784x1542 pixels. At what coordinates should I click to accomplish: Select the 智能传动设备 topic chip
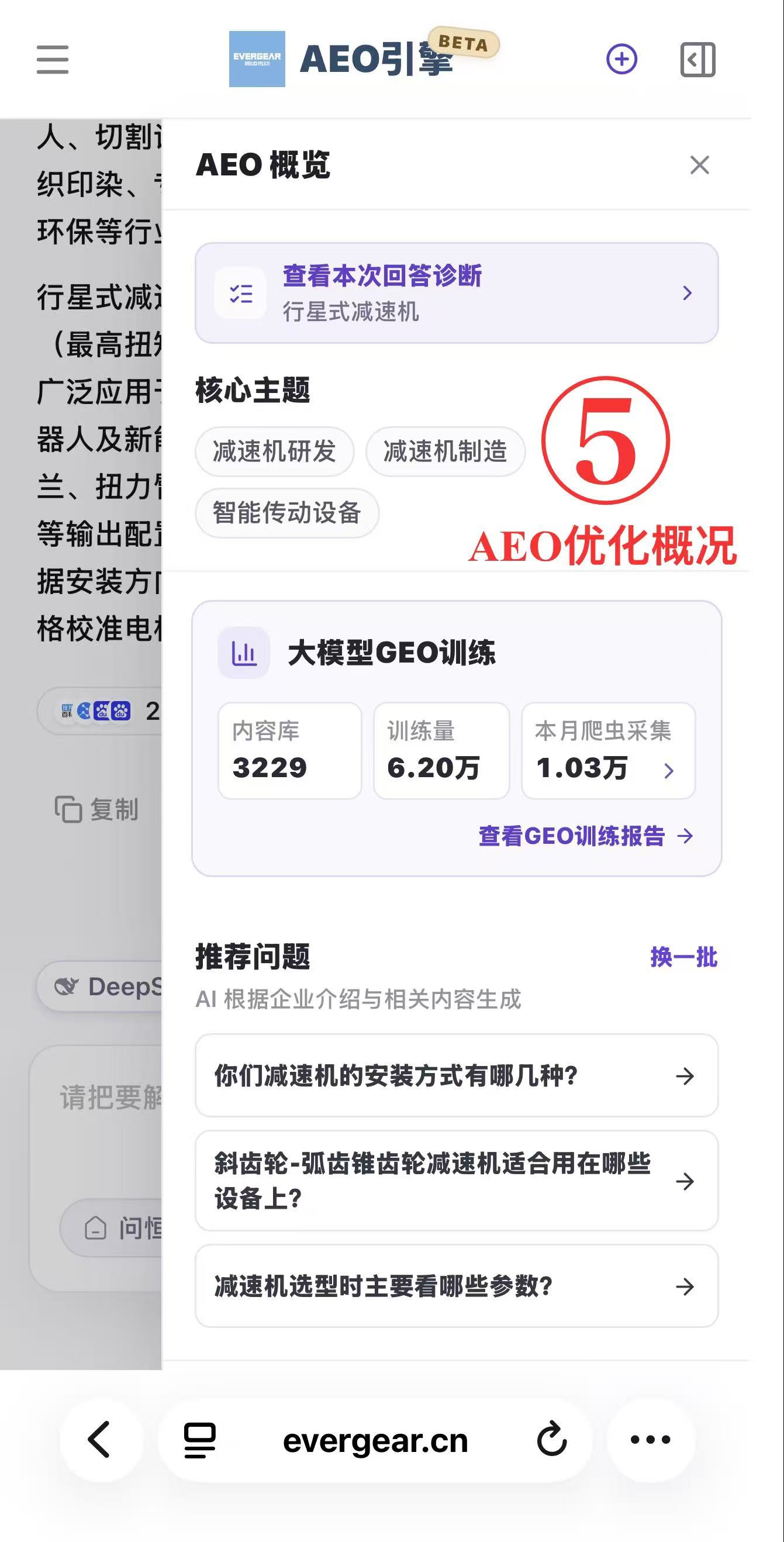pos(287,513)
